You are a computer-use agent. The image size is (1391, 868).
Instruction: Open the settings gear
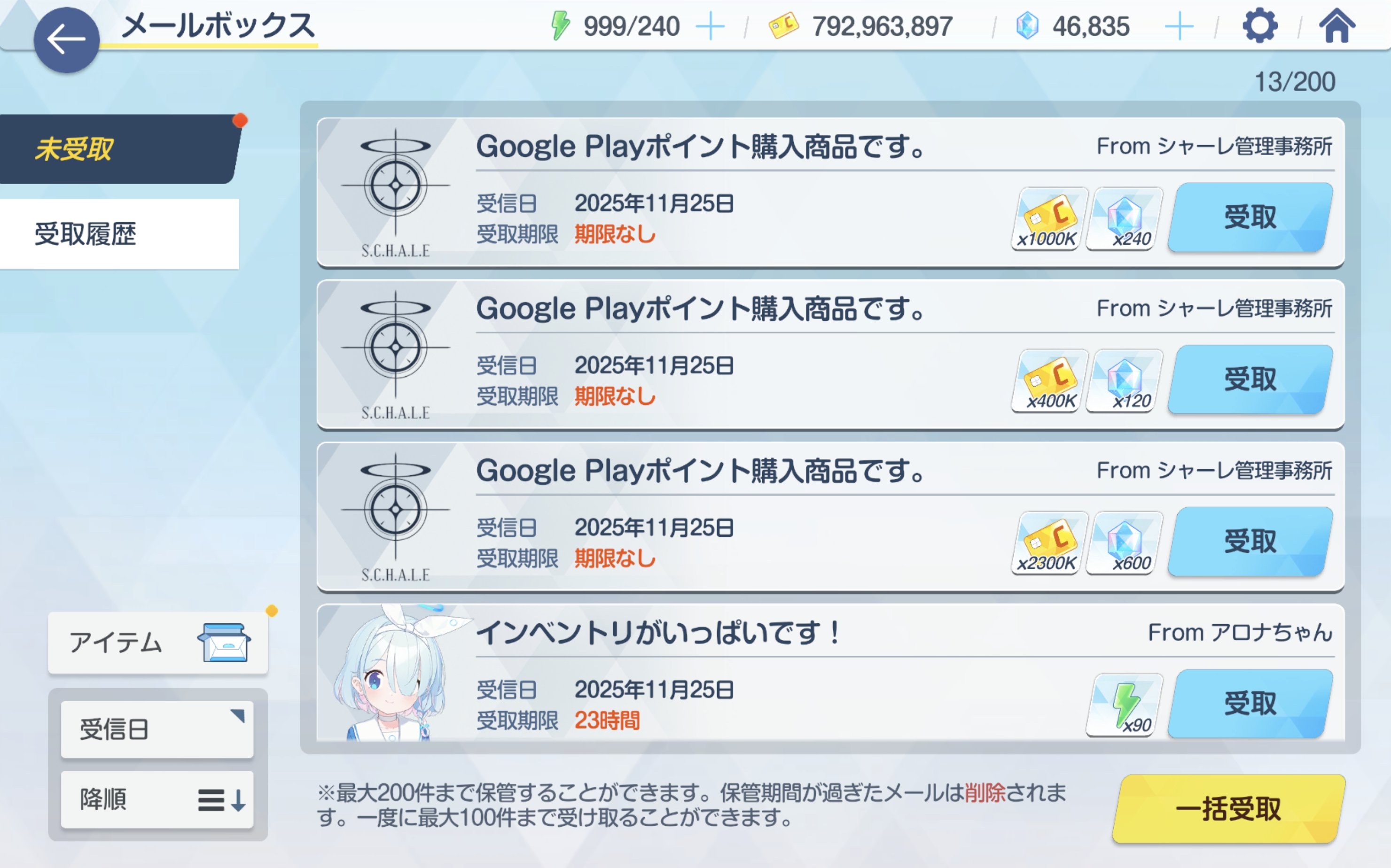coord(1259,26)
